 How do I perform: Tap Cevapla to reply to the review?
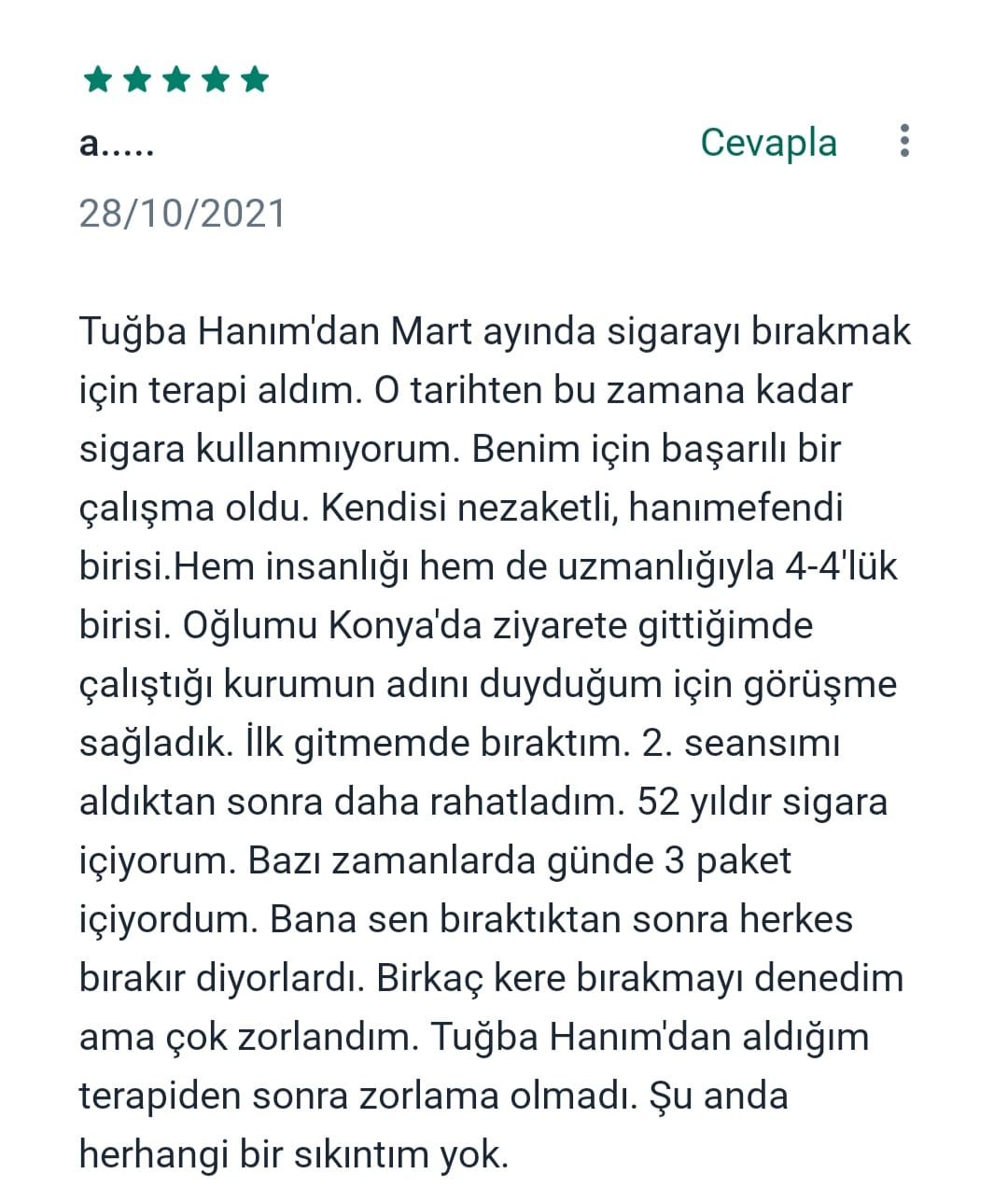click(768, 143)
